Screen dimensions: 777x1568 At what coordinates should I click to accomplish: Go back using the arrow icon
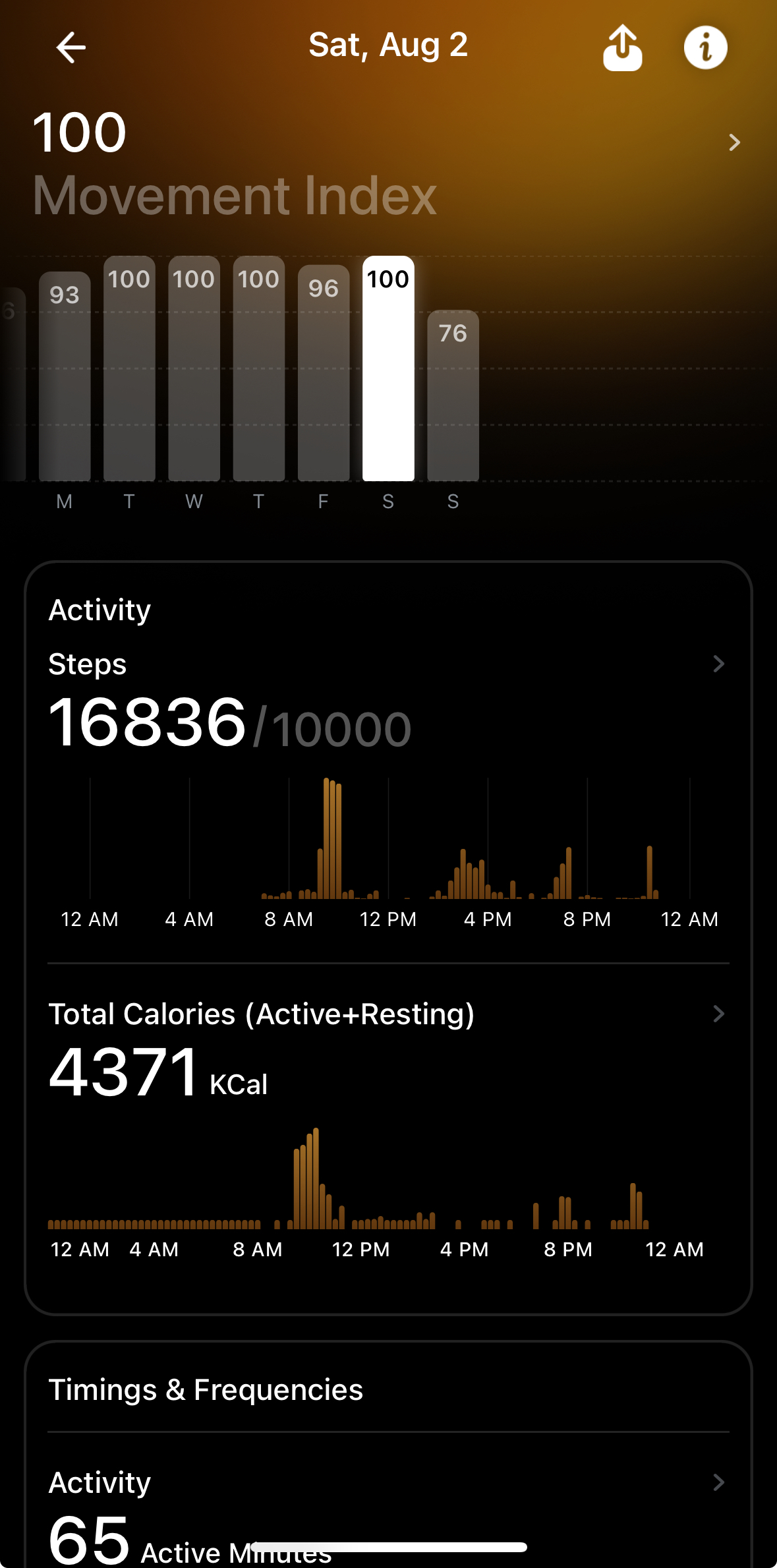click(71, 47)
